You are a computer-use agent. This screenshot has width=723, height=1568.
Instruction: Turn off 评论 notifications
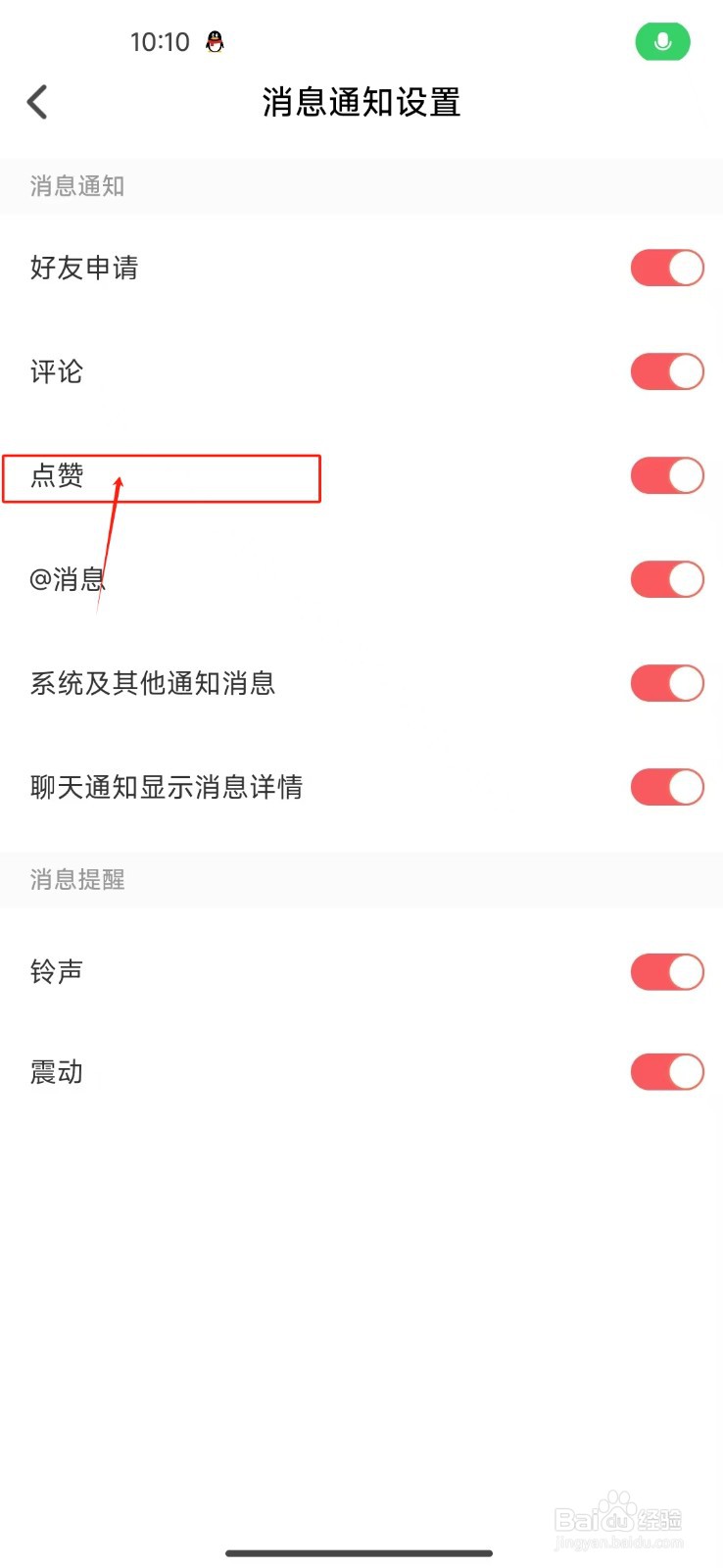click(x=667, y=371)
